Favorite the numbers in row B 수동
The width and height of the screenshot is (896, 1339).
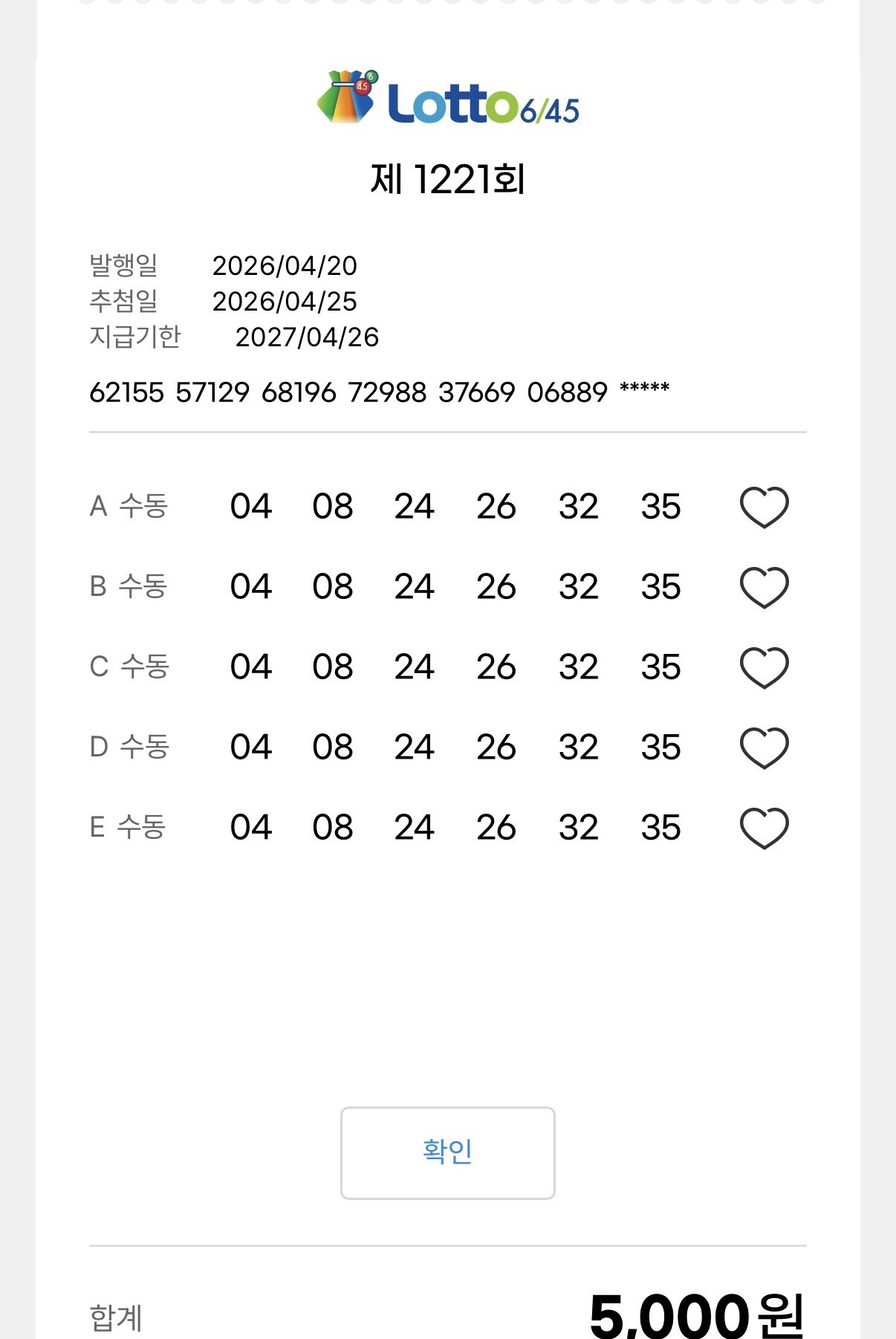[x=764, y=587]
